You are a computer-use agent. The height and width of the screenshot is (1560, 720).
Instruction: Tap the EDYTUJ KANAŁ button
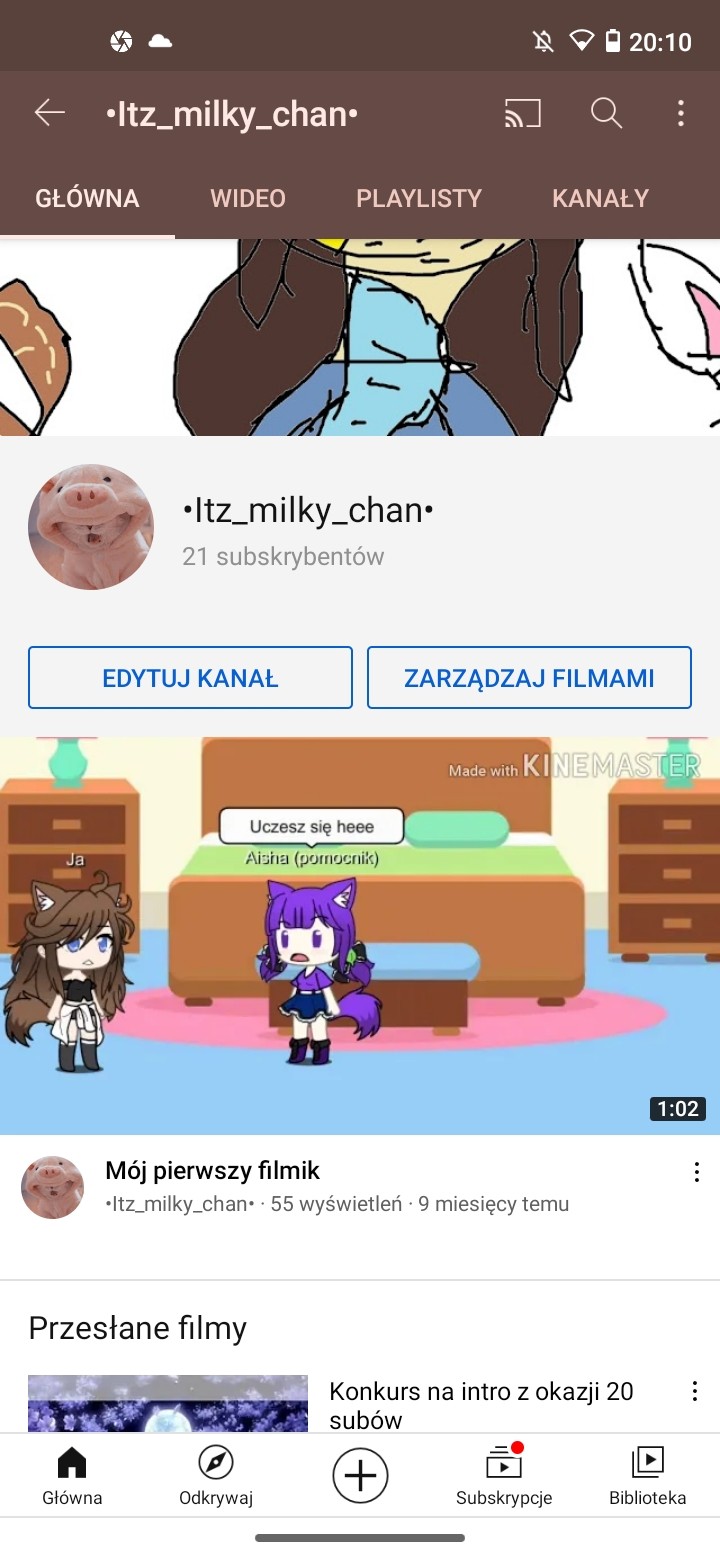coord(190,678)
